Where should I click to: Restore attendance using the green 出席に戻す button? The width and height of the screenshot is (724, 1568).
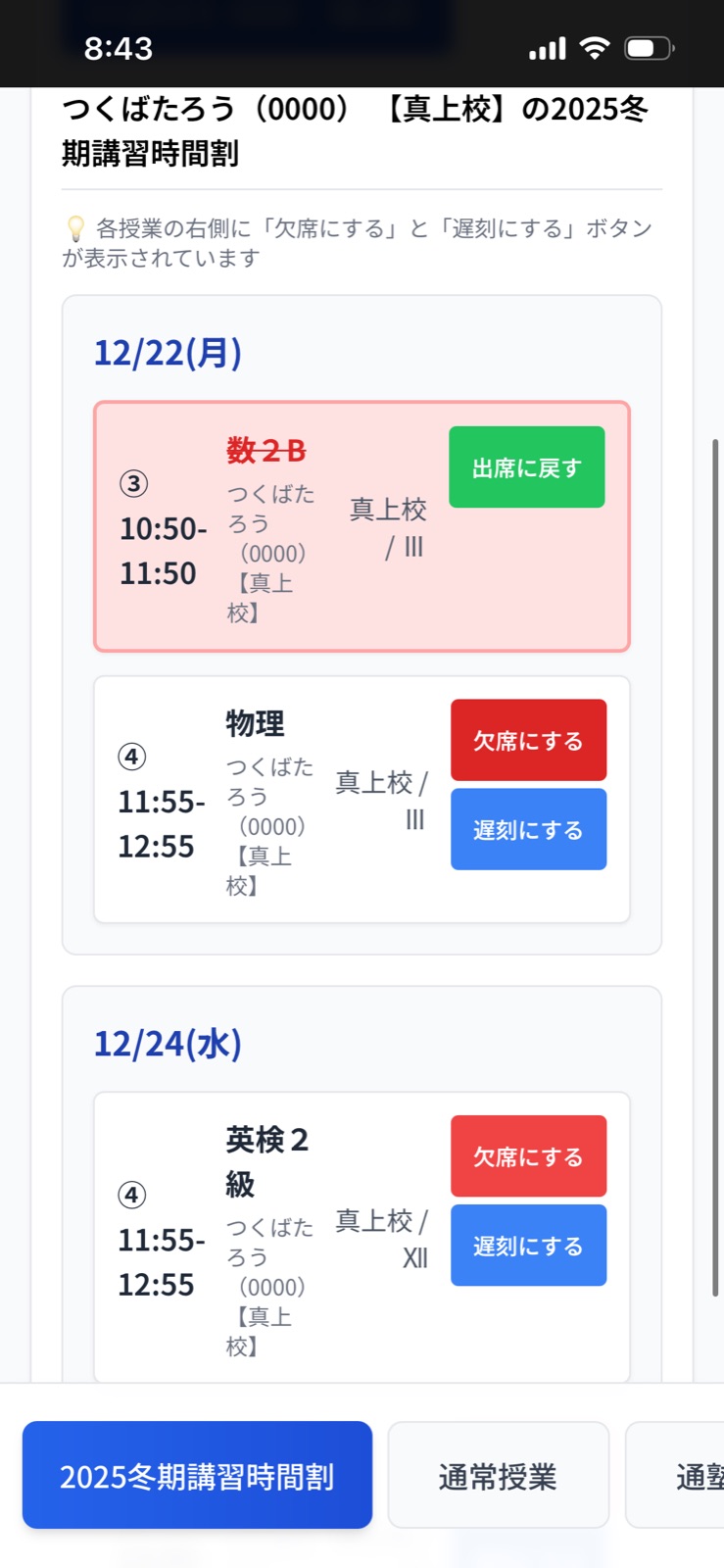[x=526, y=466]
